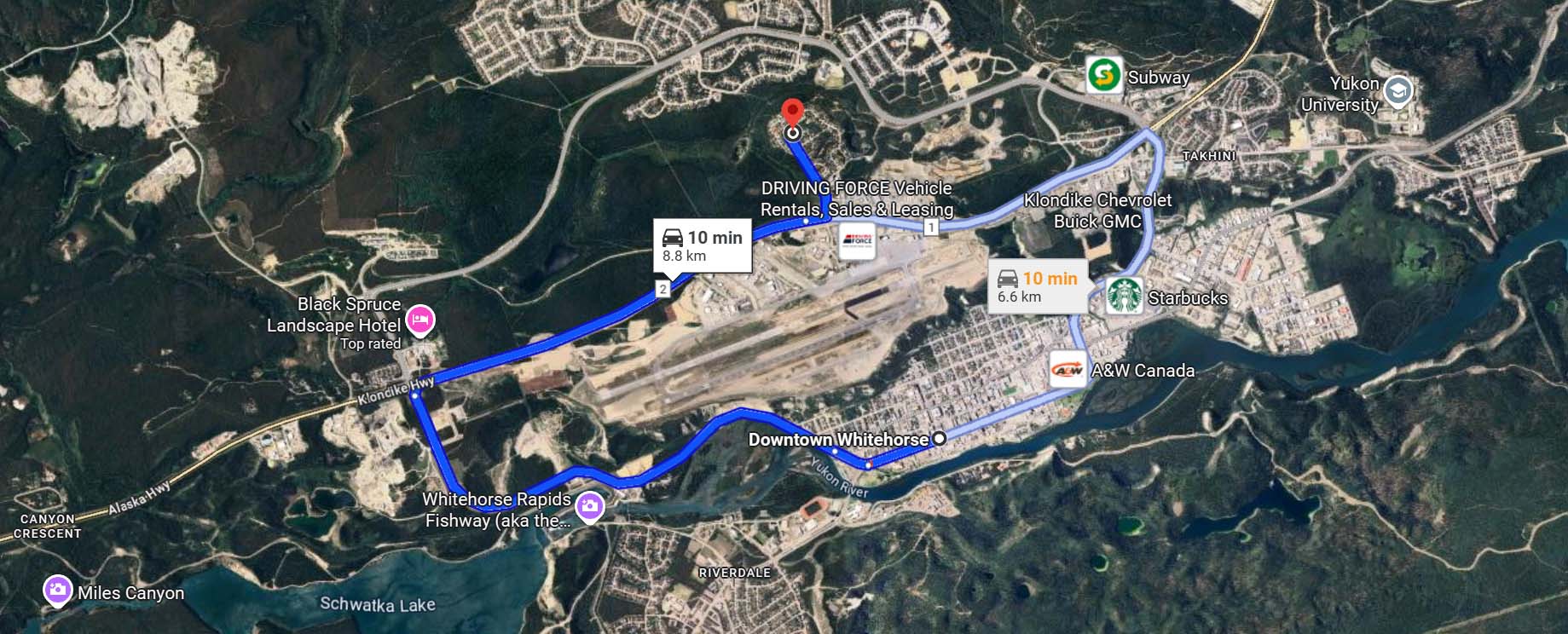Select the Downtown Whitehorse starting point
The image size is (1568, 634).
point(939,438)
